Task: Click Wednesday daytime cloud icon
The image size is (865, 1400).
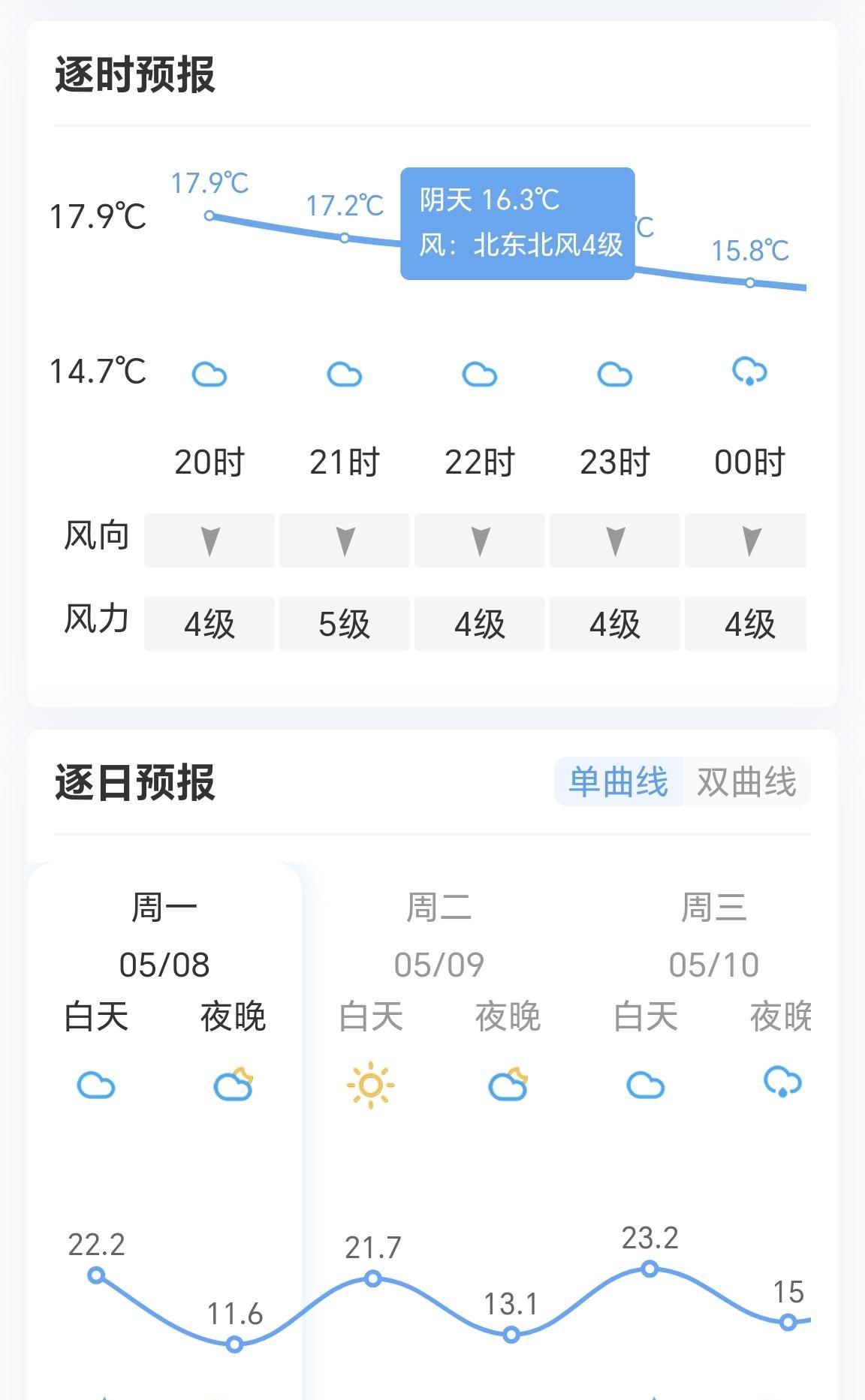Action: tap(646, 1085)
